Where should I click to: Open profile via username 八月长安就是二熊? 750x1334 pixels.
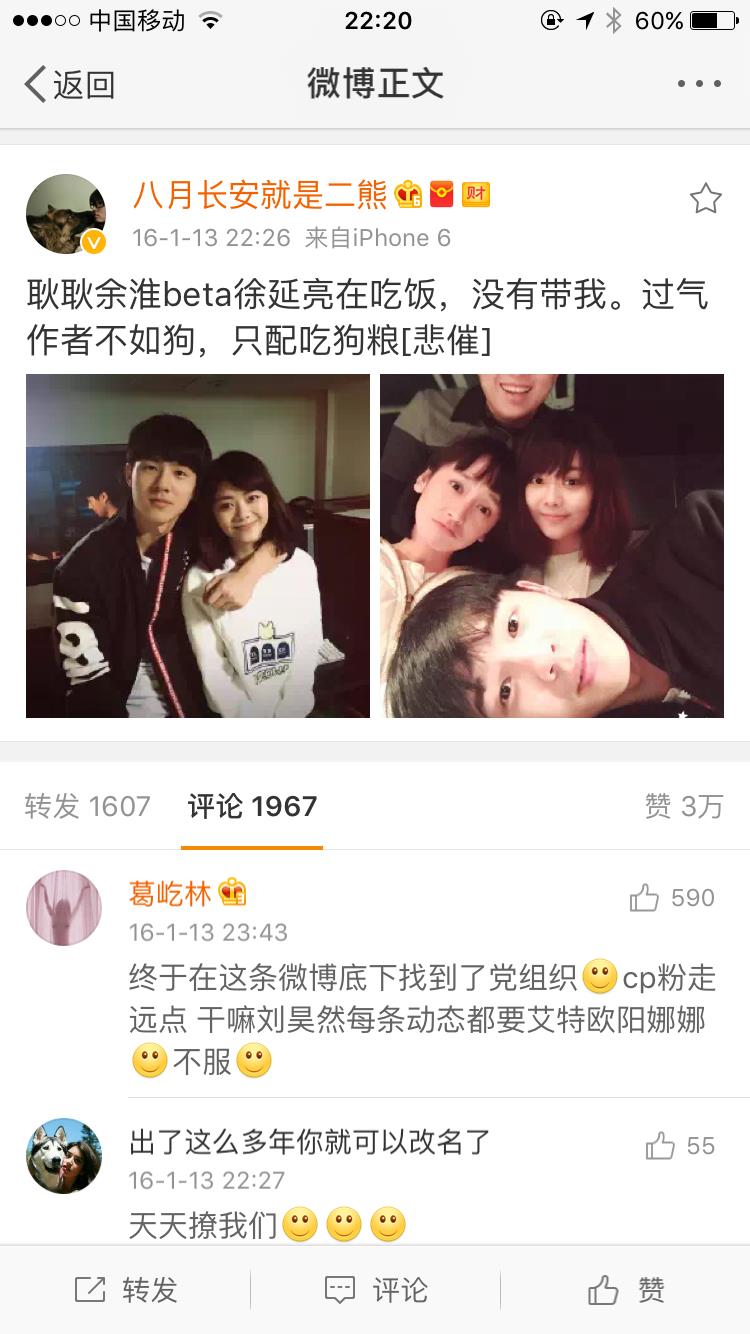[259, 195]
